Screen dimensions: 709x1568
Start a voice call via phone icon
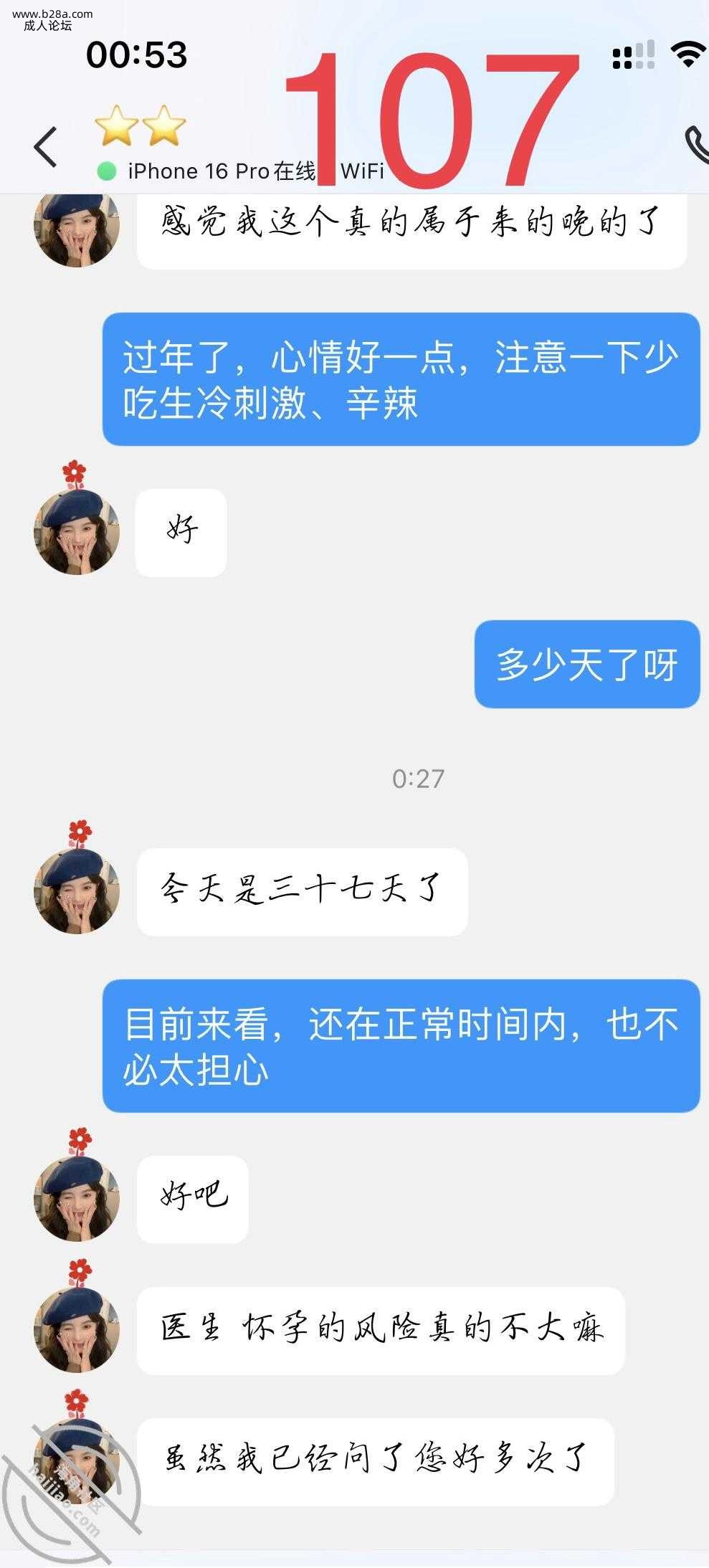coord(697,143)
